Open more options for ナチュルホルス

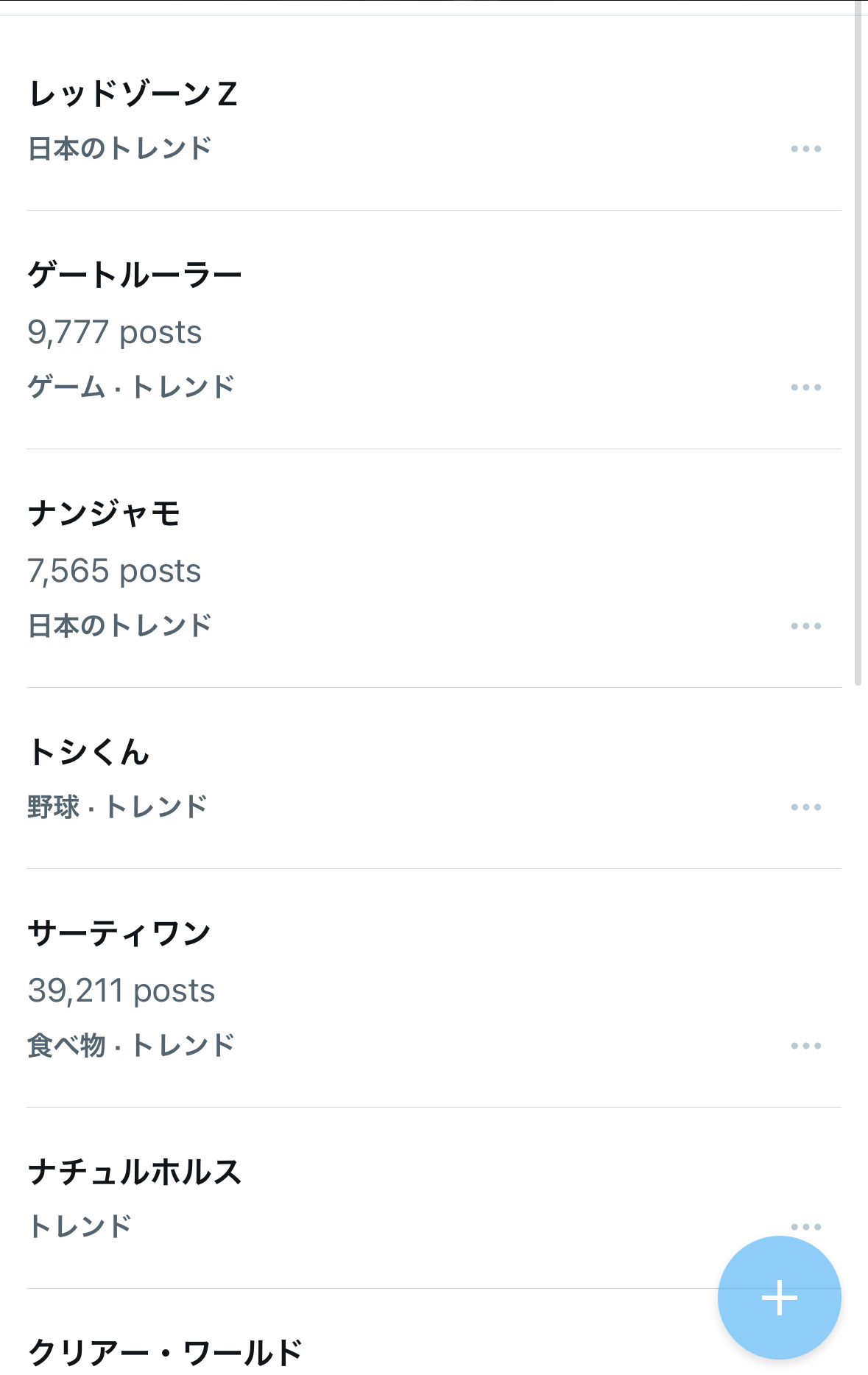(805, 1226)
